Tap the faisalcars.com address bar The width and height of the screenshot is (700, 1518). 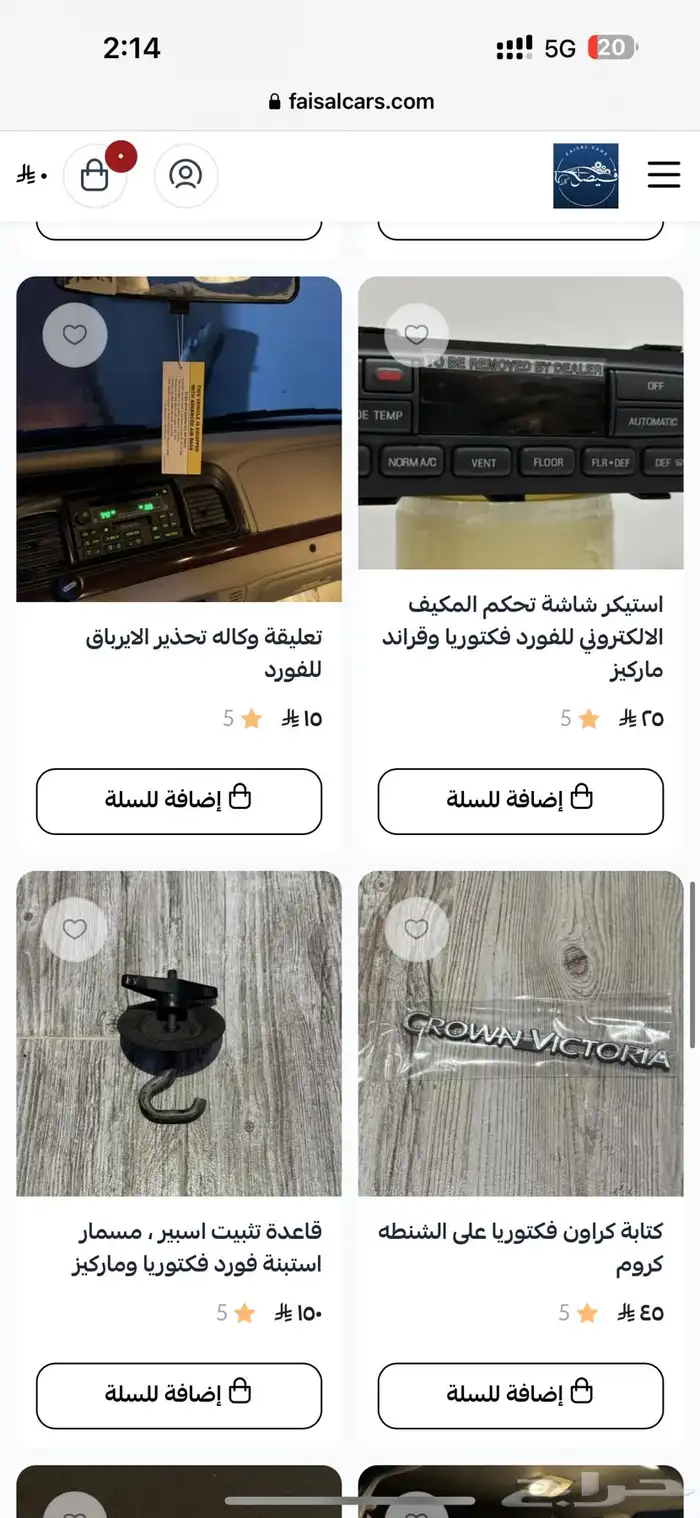350,101
